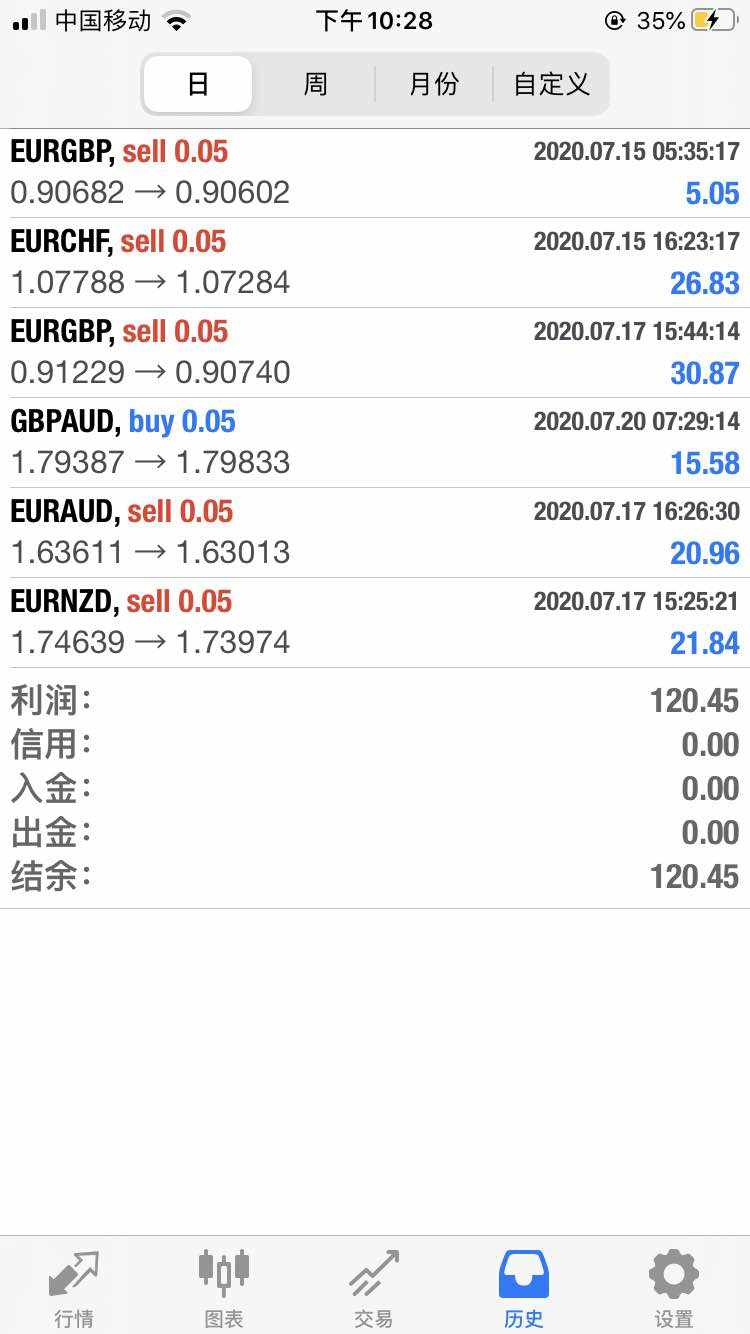Screen dimensions: 750x1334
Task: Open the GBPAUD buy trade row
Action: coord(375,443)
